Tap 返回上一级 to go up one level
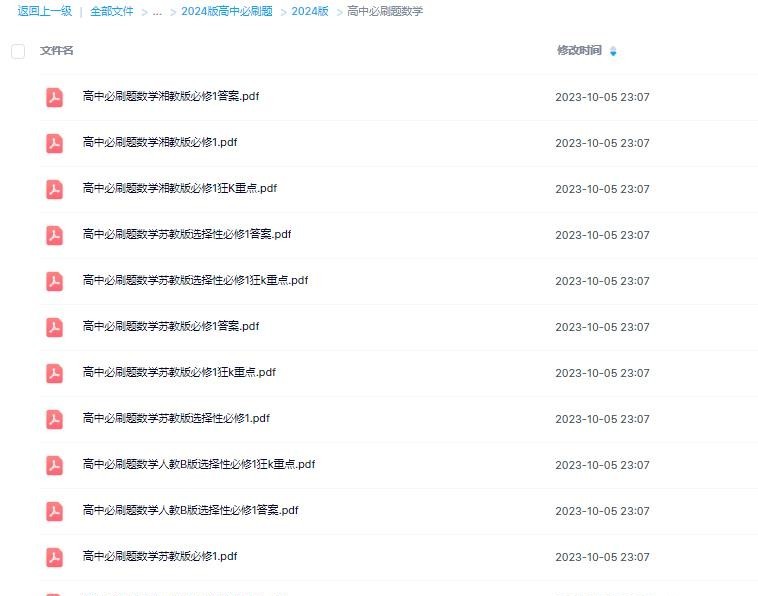758x596 pixels. (45, 11)
